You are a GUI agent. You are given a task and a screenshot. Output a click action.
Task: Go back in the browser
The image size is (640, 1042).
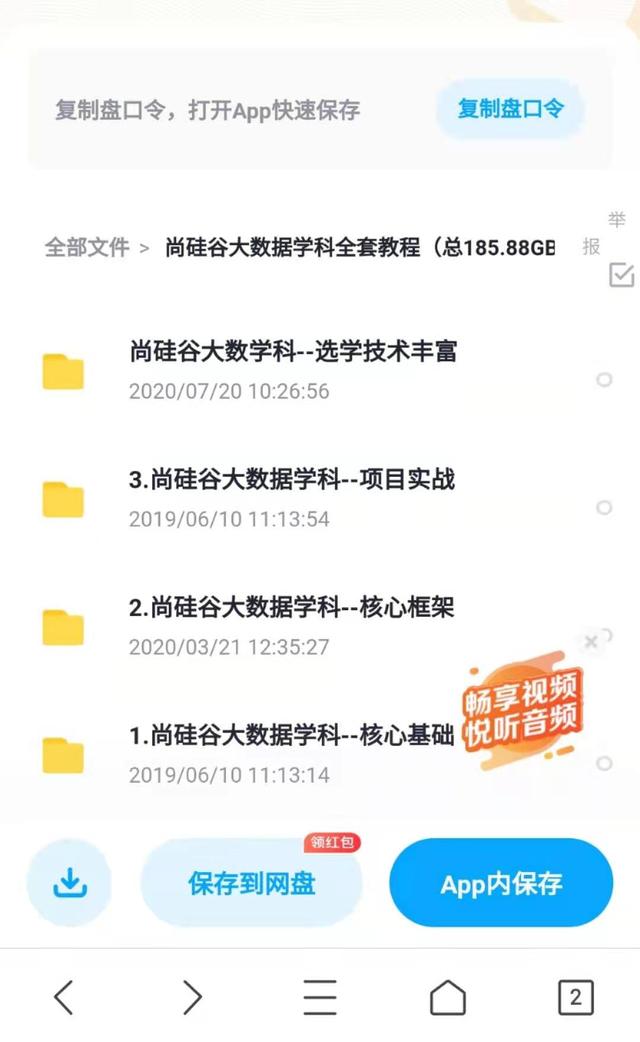pos(64,996)
